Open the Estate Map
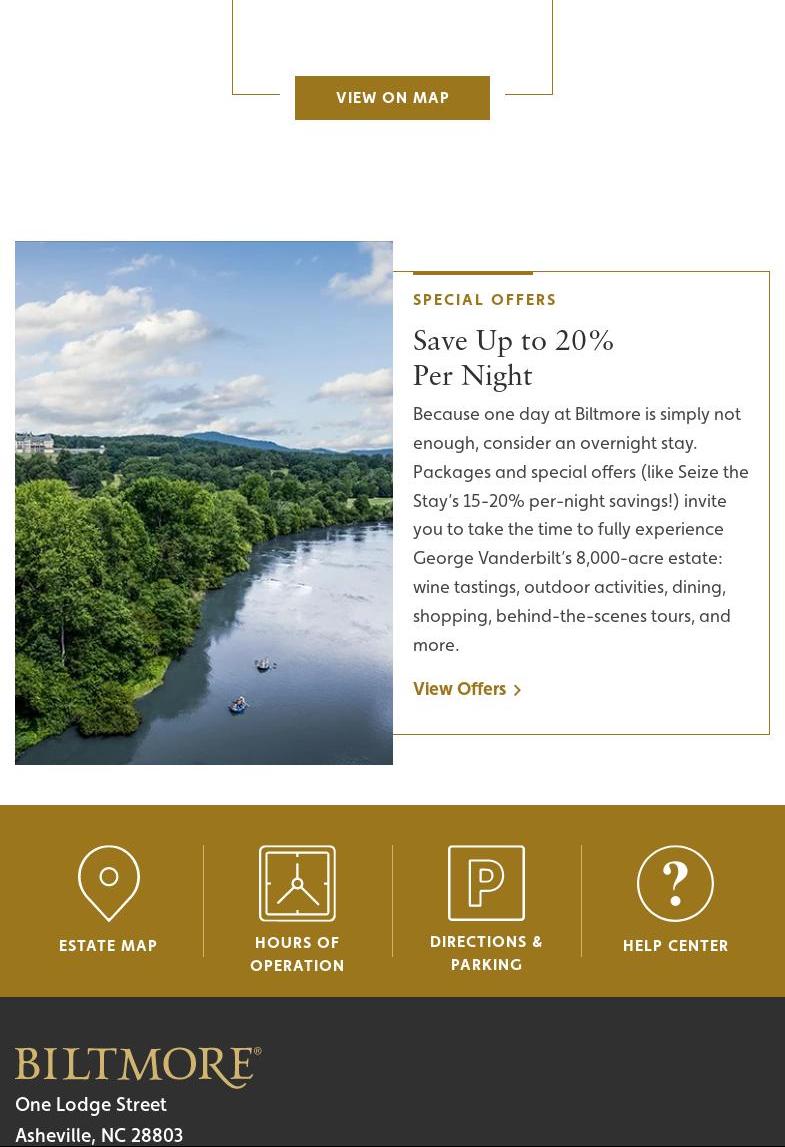 (108, 900)
